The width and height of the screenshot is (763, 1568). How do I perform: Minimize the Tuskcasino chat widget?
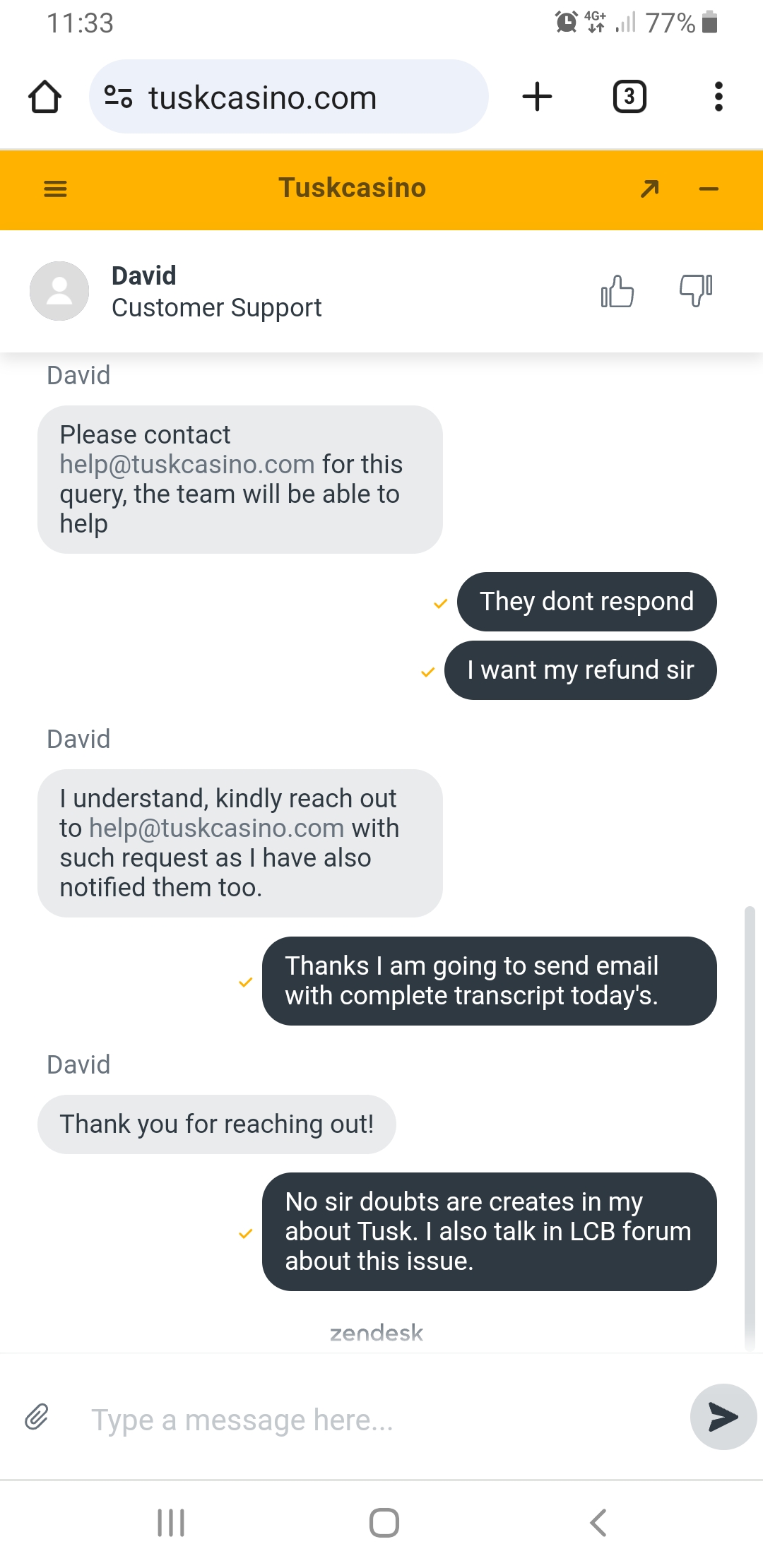(709, 189)
